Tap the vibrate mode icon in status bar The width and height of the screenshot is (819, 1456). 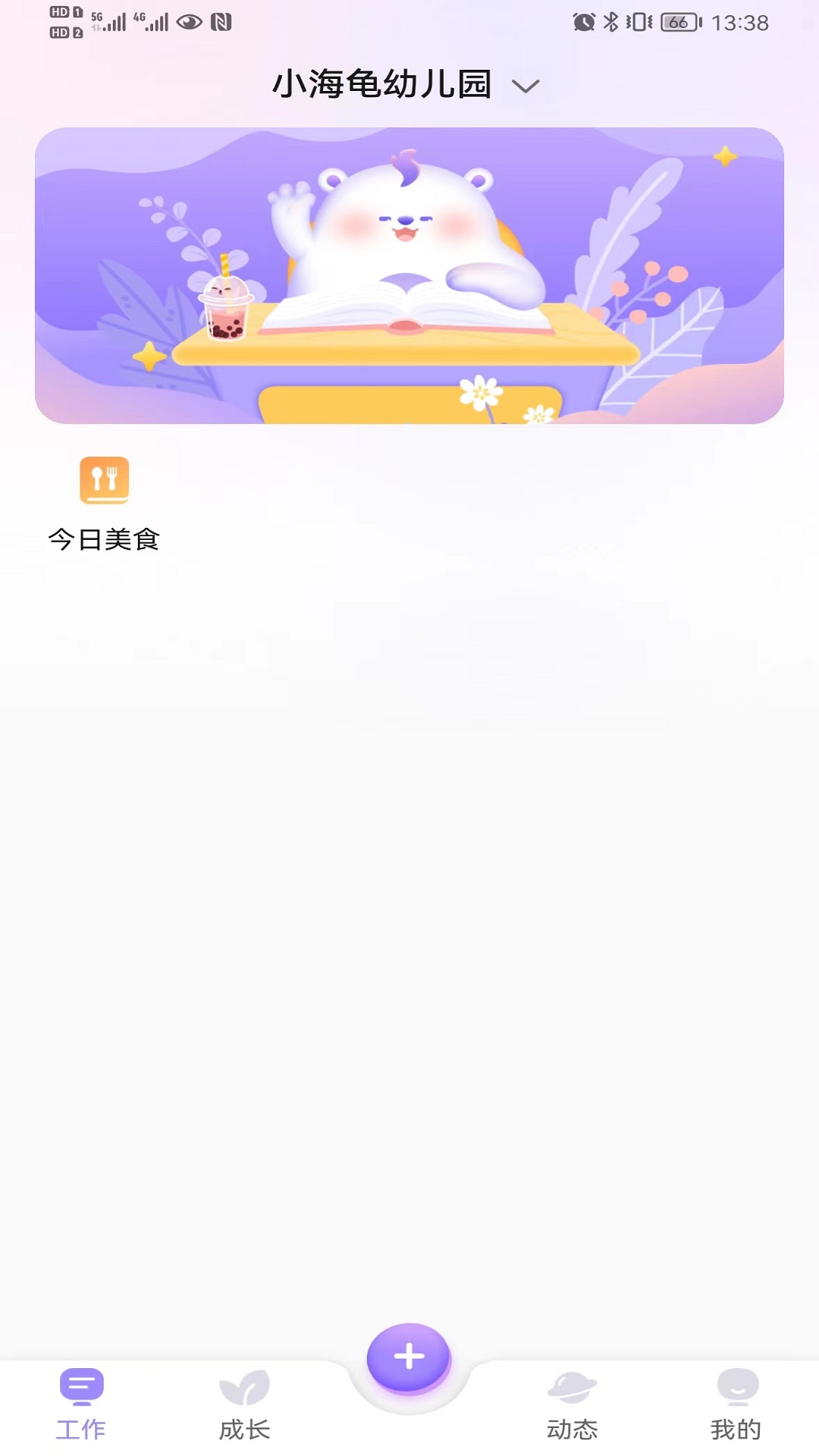point(637,21)
